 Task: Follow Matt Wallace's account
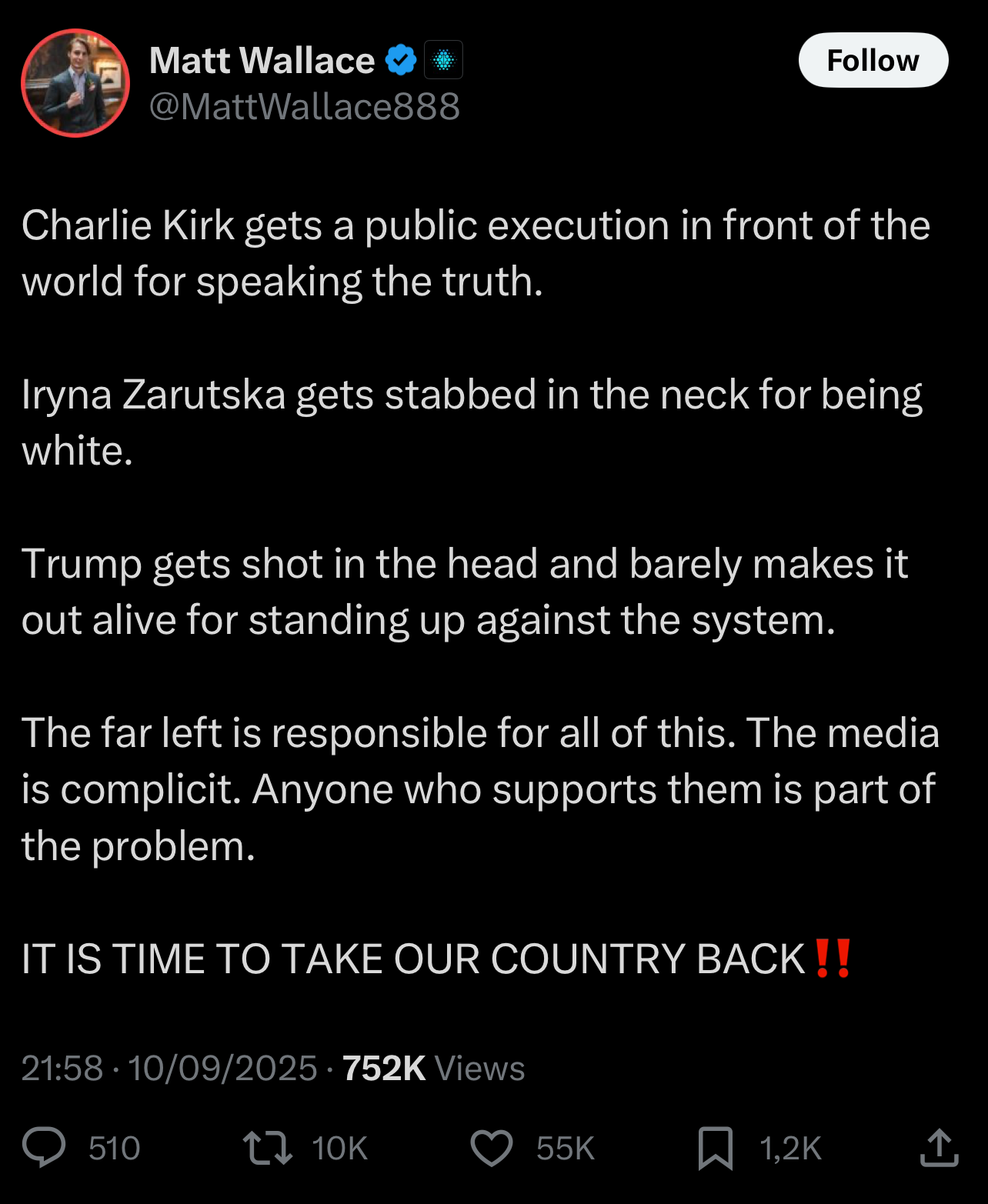pos(873,60)
